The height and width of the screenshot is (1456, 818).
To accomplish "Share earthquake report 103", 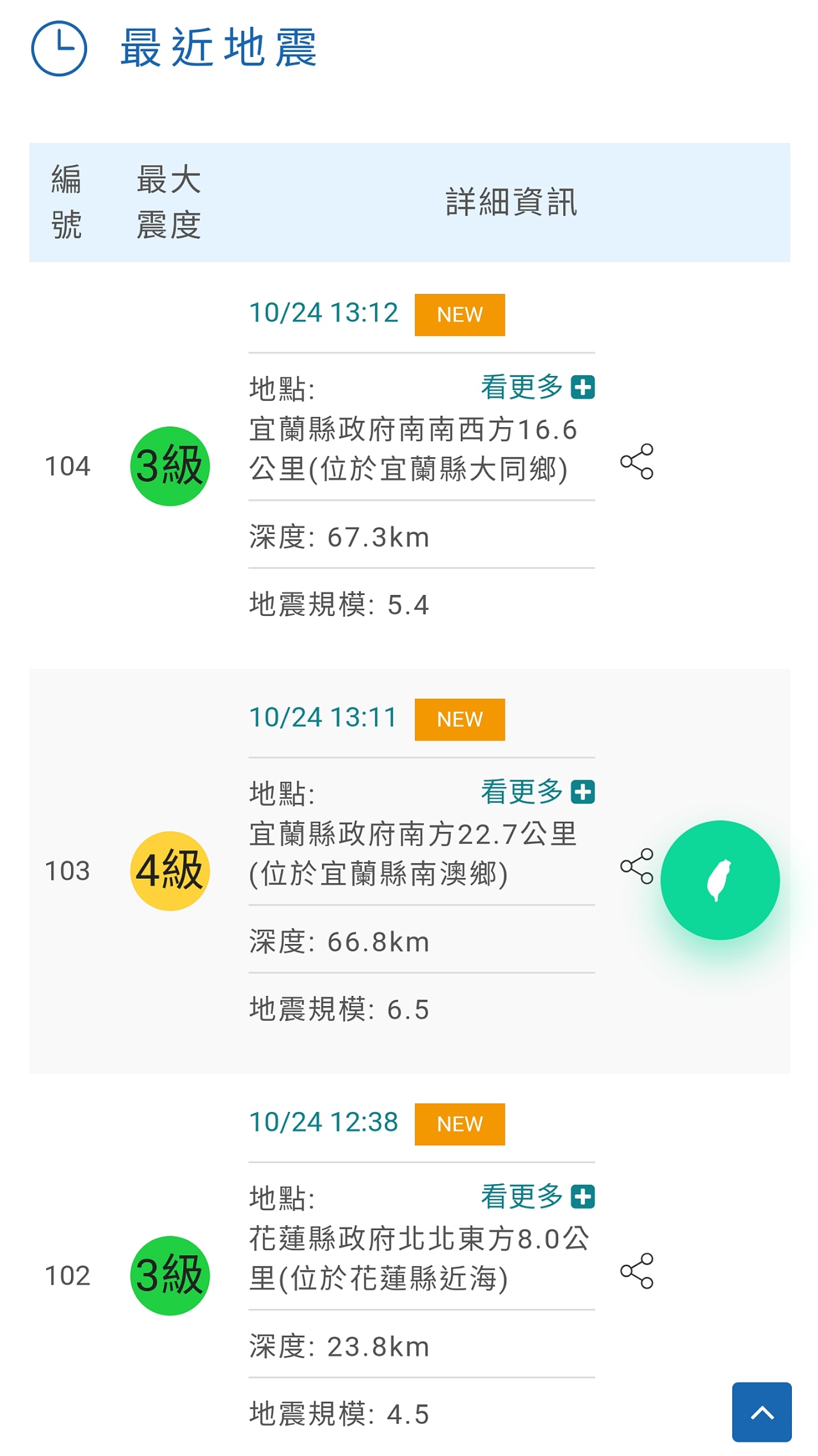I will [x=636, y=866].
